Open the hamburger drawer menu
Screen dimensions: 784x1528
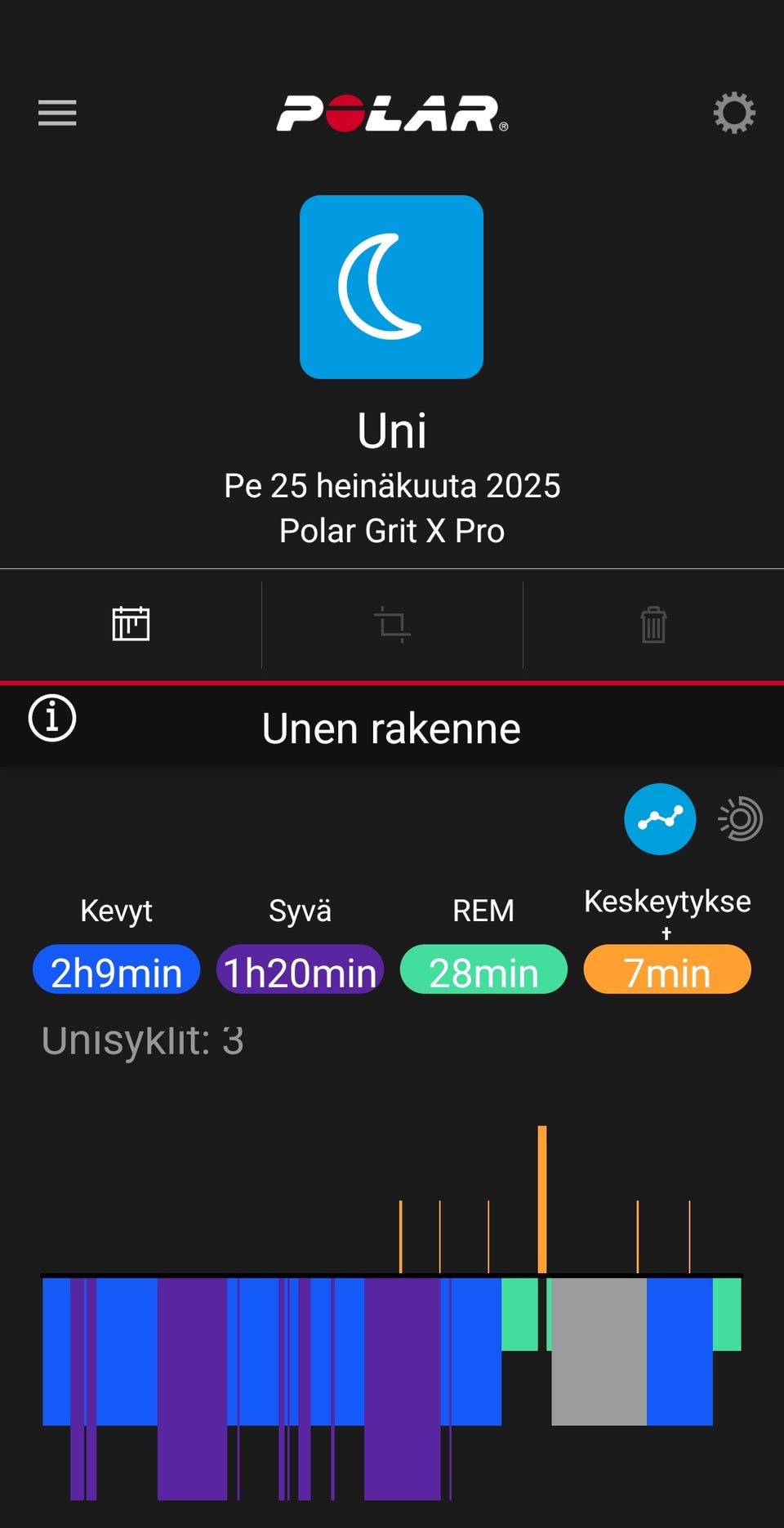point(57,113)
